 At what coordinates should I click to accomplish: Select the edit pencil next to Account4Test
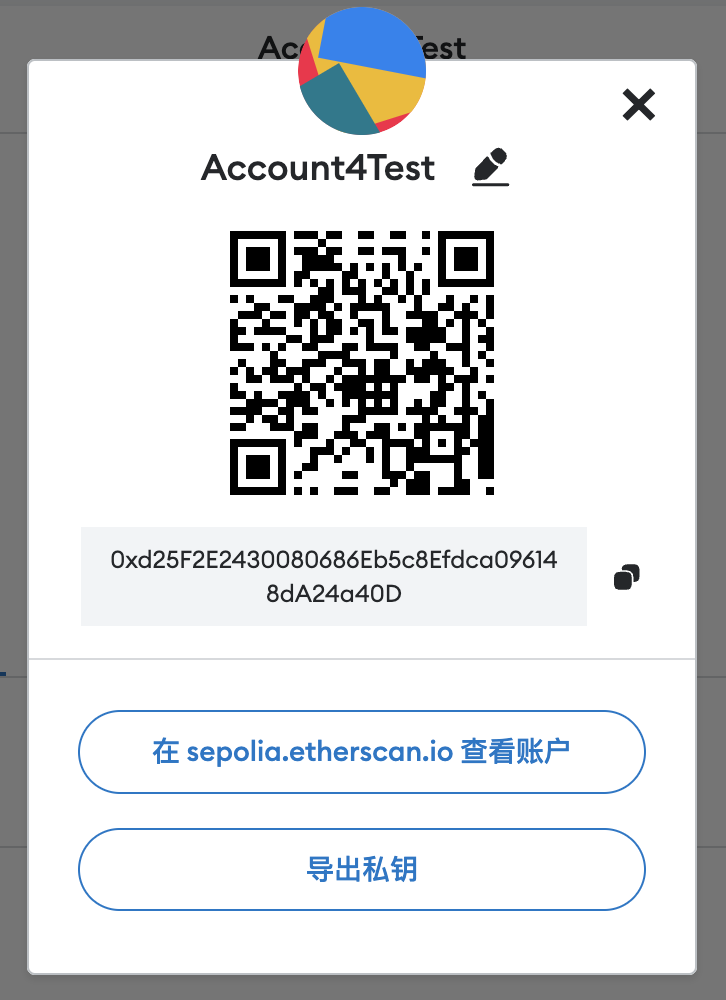[490, 165]
